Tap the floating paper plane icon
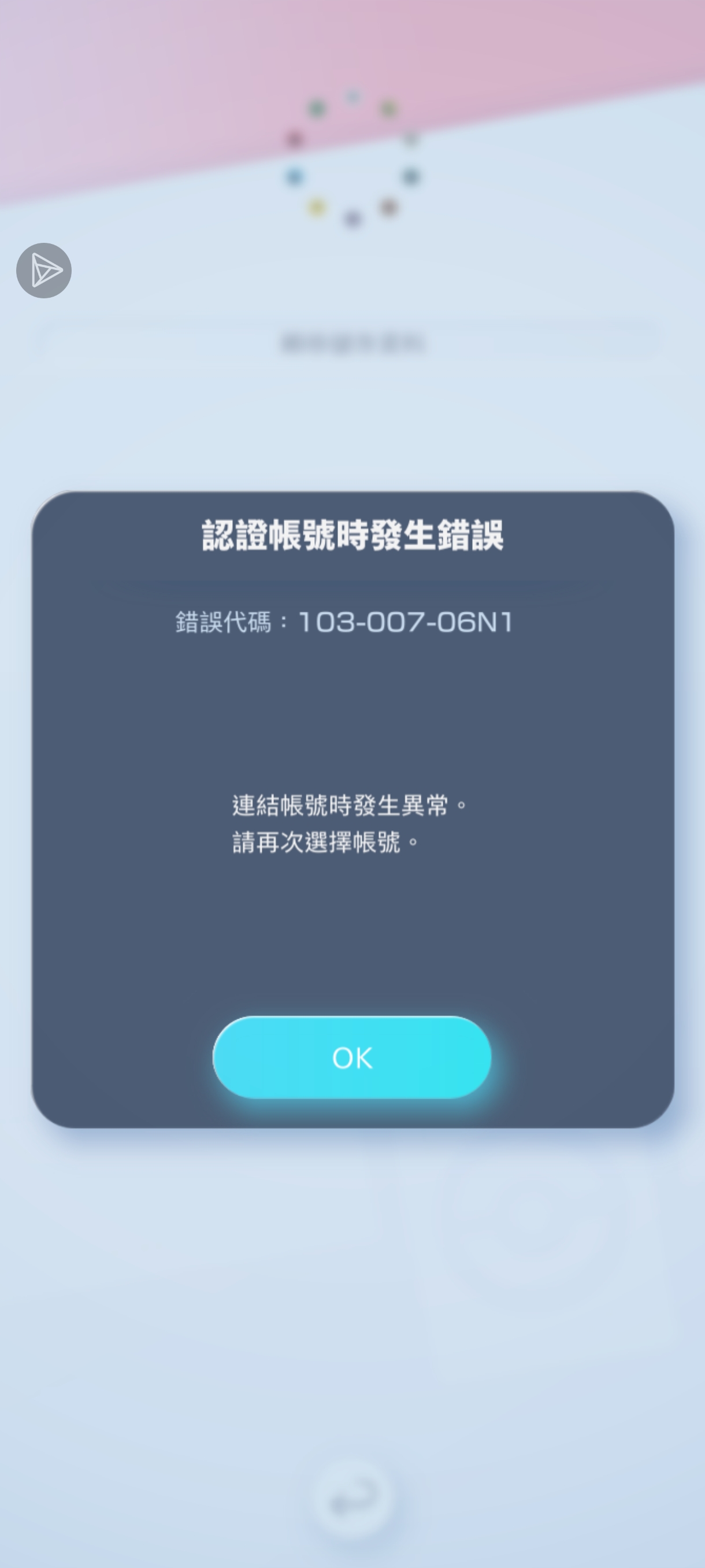Viewport: 705px width, 1568px height. pyautogui.click(x=44, y=271)
